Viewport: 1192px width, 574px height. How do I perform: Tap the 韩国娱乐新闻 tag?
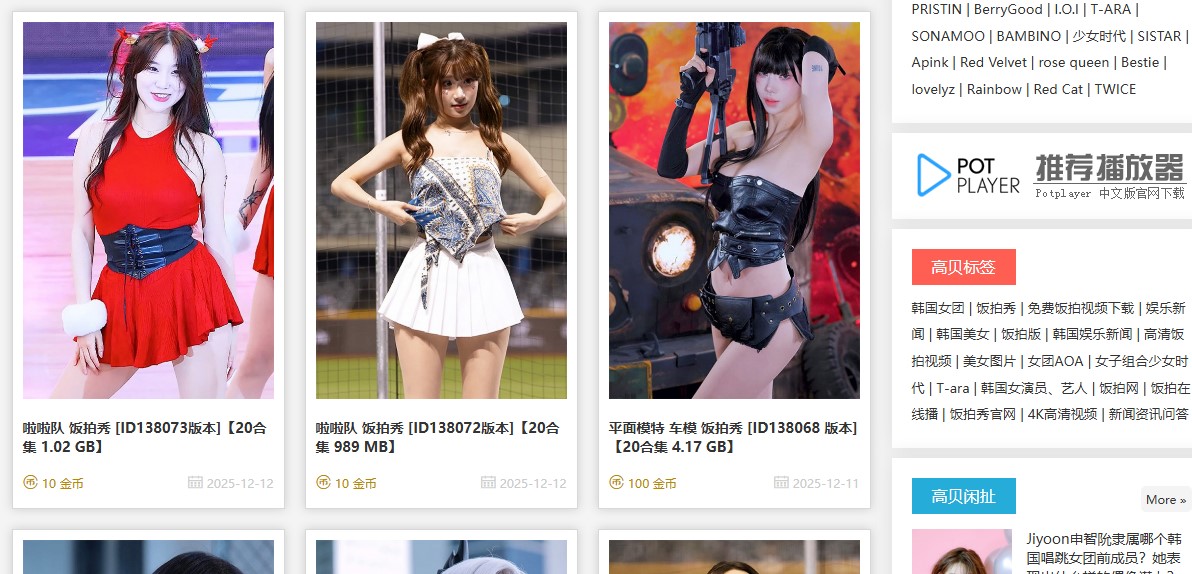click(1092, 334)
